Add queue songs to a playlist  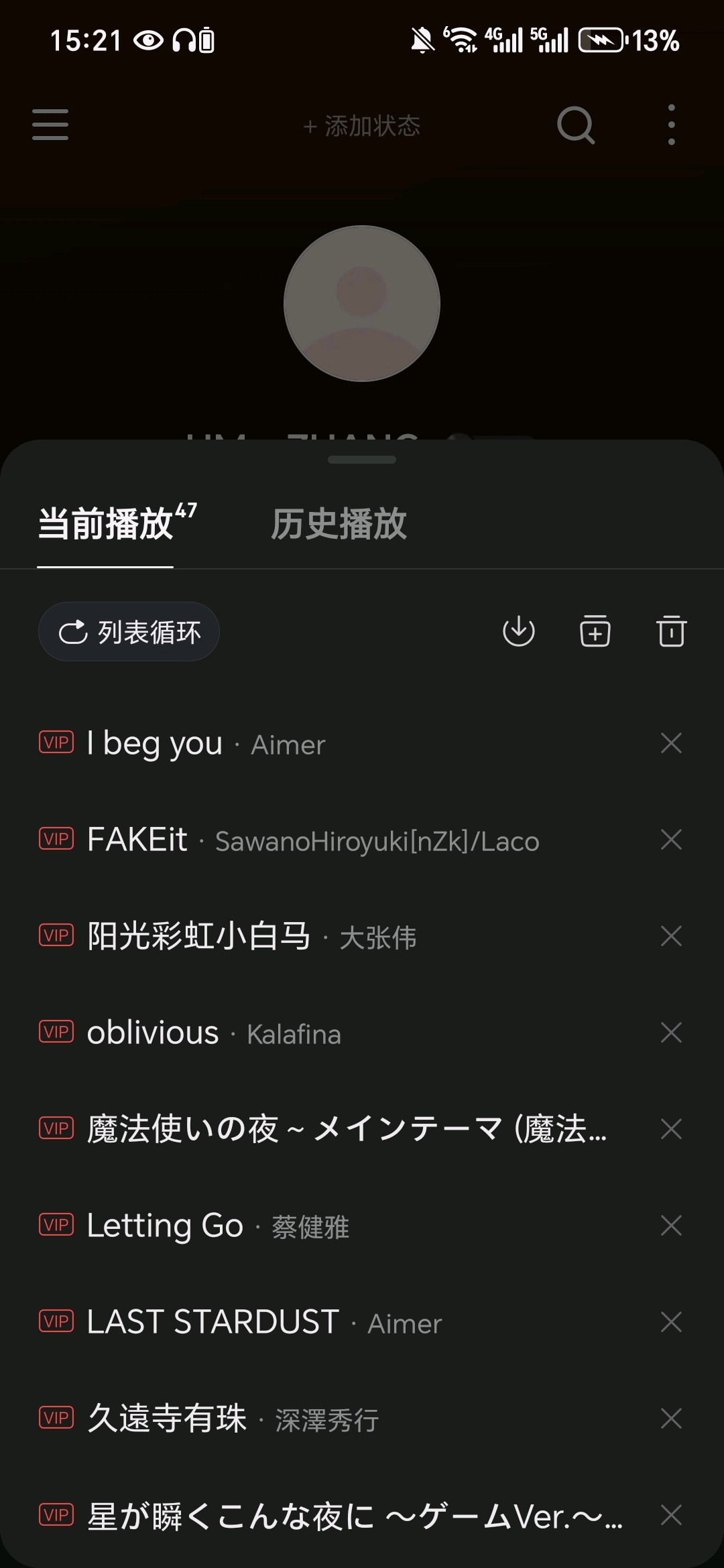coord(595,631)
